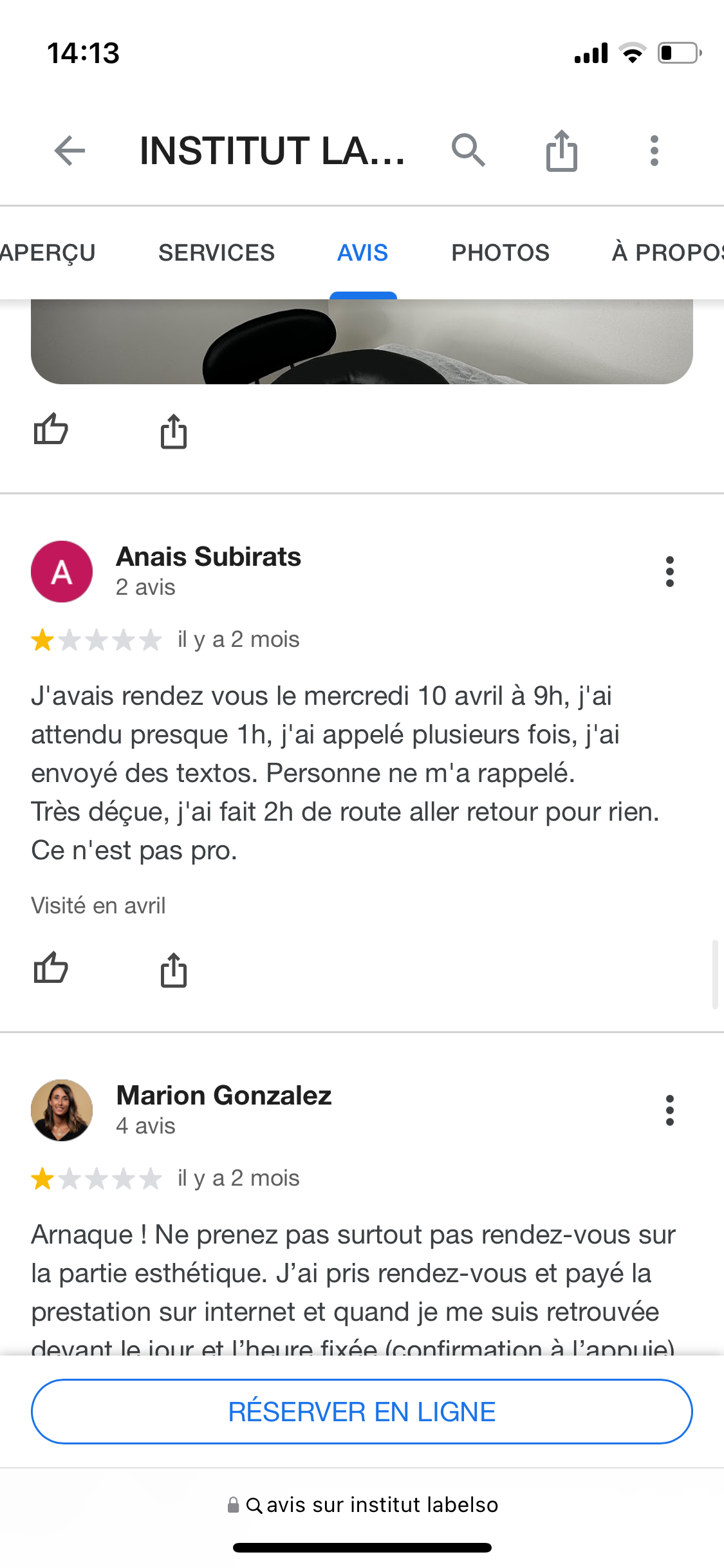Share Anais Subirats' review
Viewport: 724px width, 1568px height.
(x=173, y=970)
